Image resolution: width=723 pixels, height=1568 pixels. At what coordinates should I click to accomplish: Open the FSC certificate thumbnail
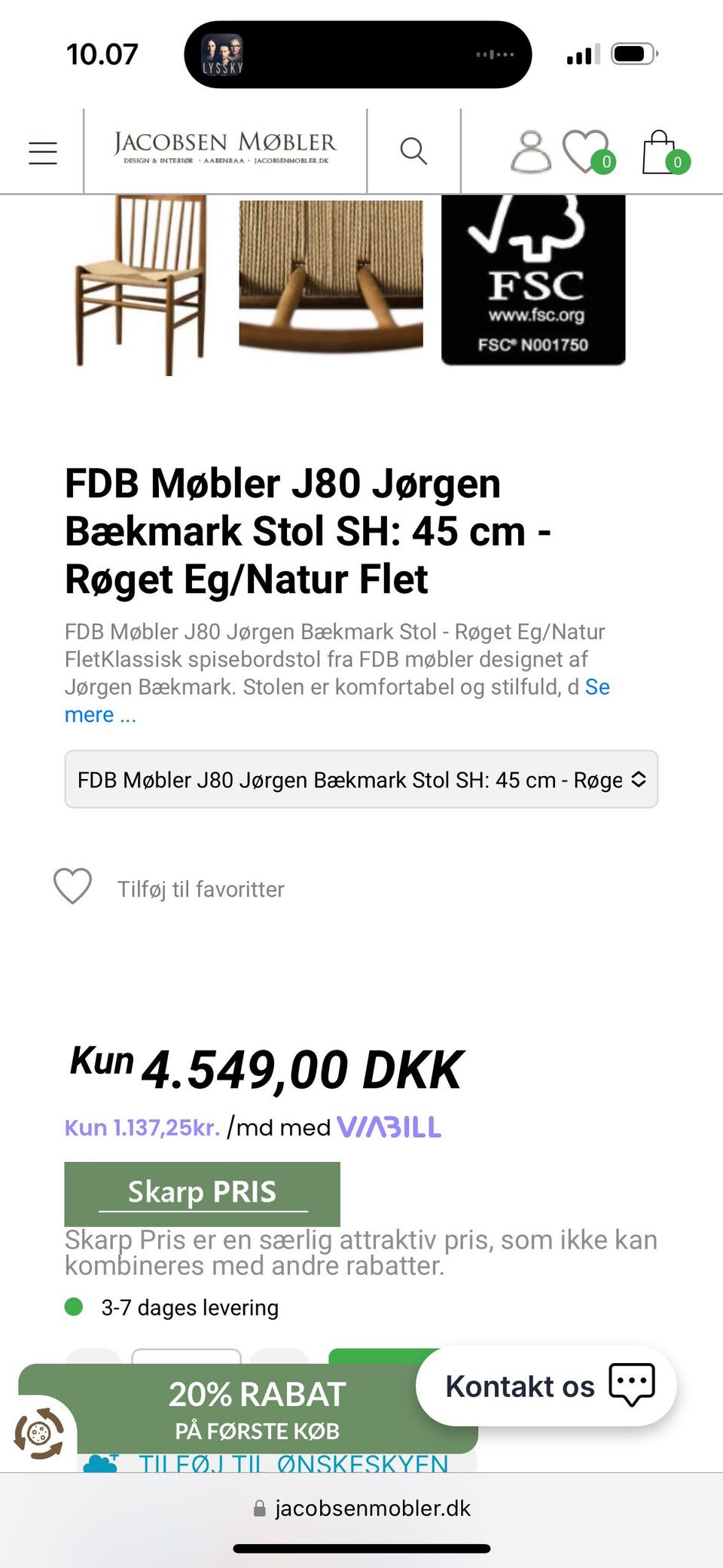(533, 280)
